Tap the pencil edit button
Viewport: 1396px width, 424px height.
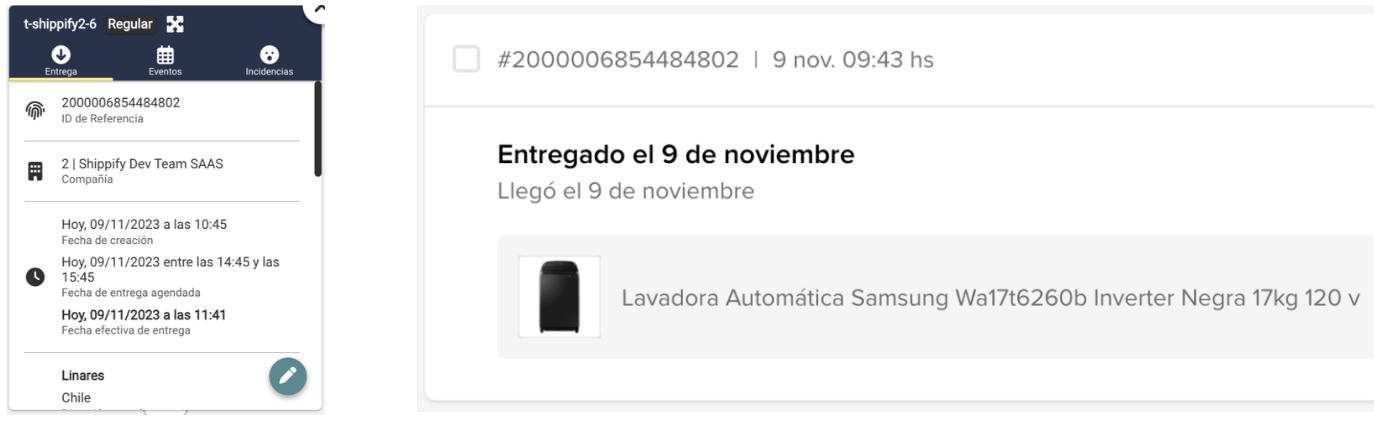[288, 376]
